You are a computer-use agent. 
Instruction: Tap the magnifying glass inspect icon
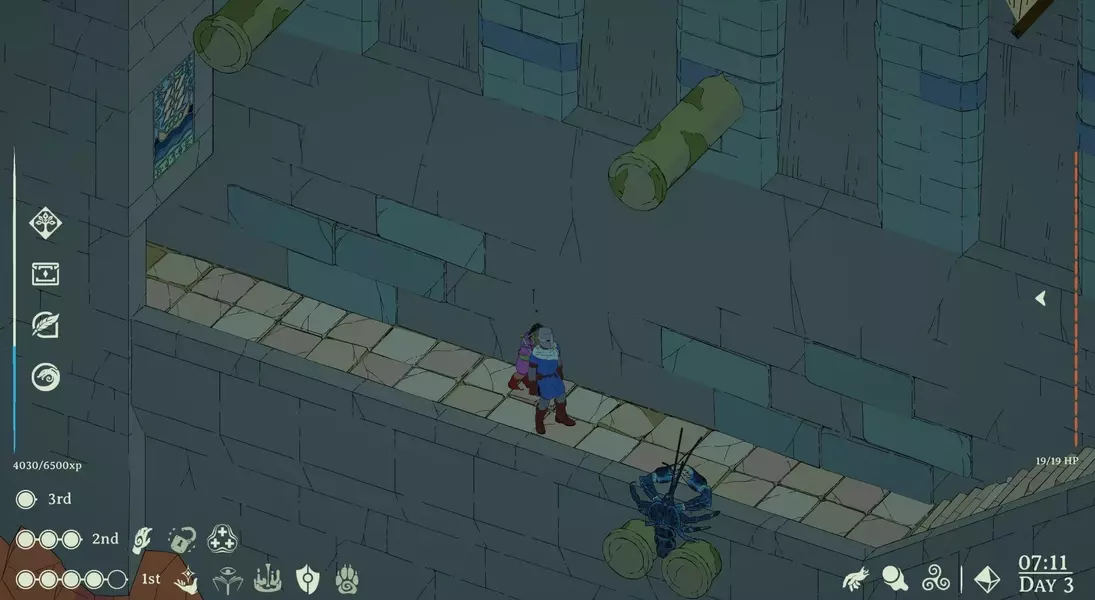point(894,578)
